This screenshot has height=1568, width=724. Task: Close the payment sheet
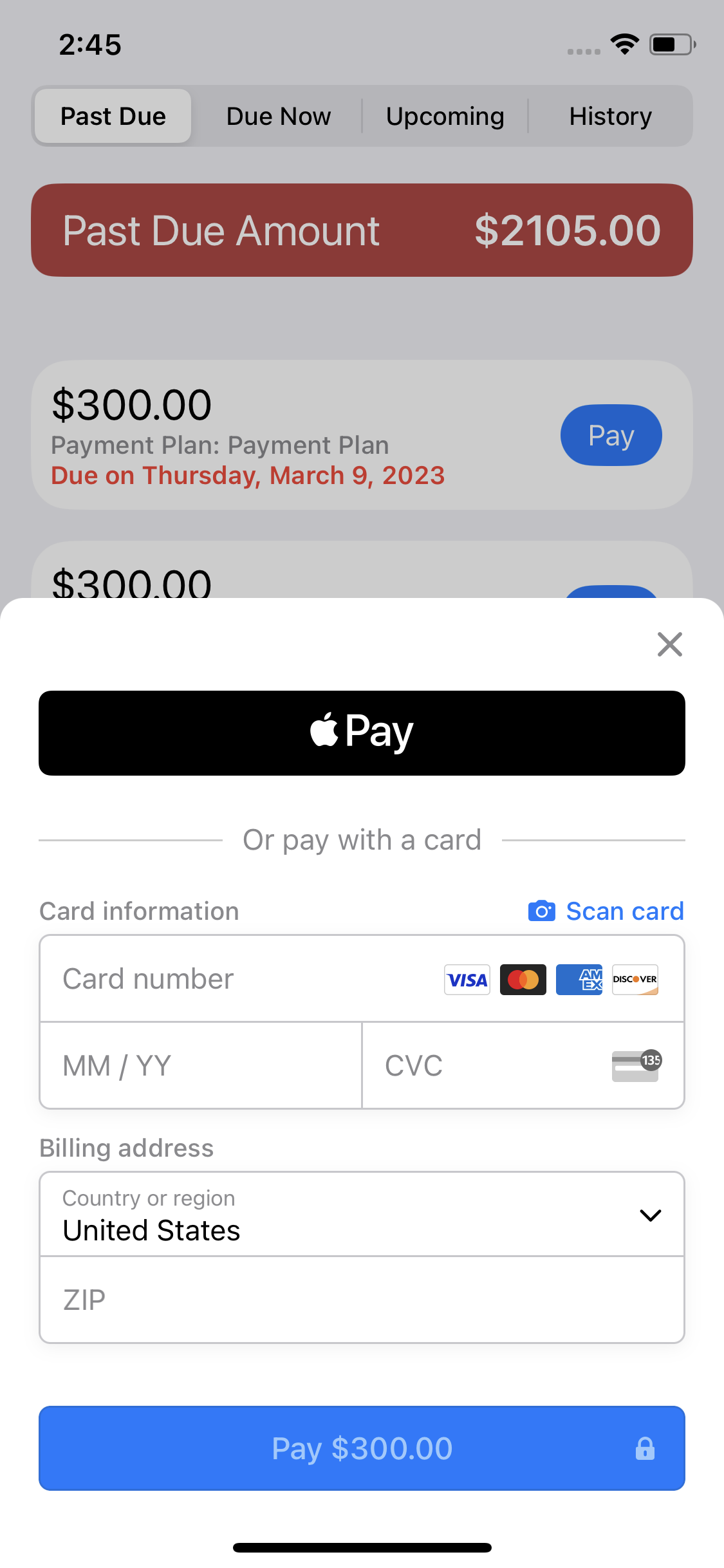pyautogui.click(x=669, y=644)
